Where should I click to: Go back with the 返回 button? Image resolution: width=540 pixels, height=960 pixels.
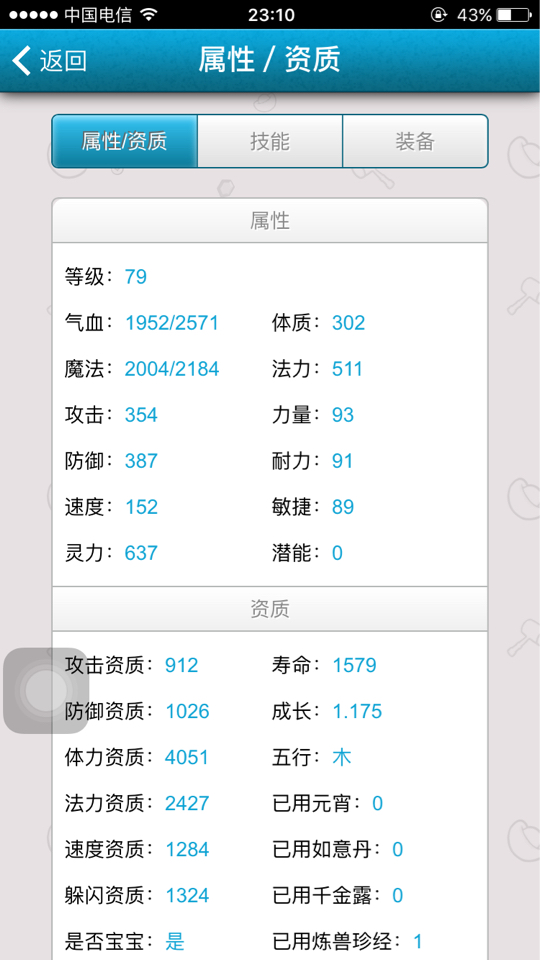[49, 61]
